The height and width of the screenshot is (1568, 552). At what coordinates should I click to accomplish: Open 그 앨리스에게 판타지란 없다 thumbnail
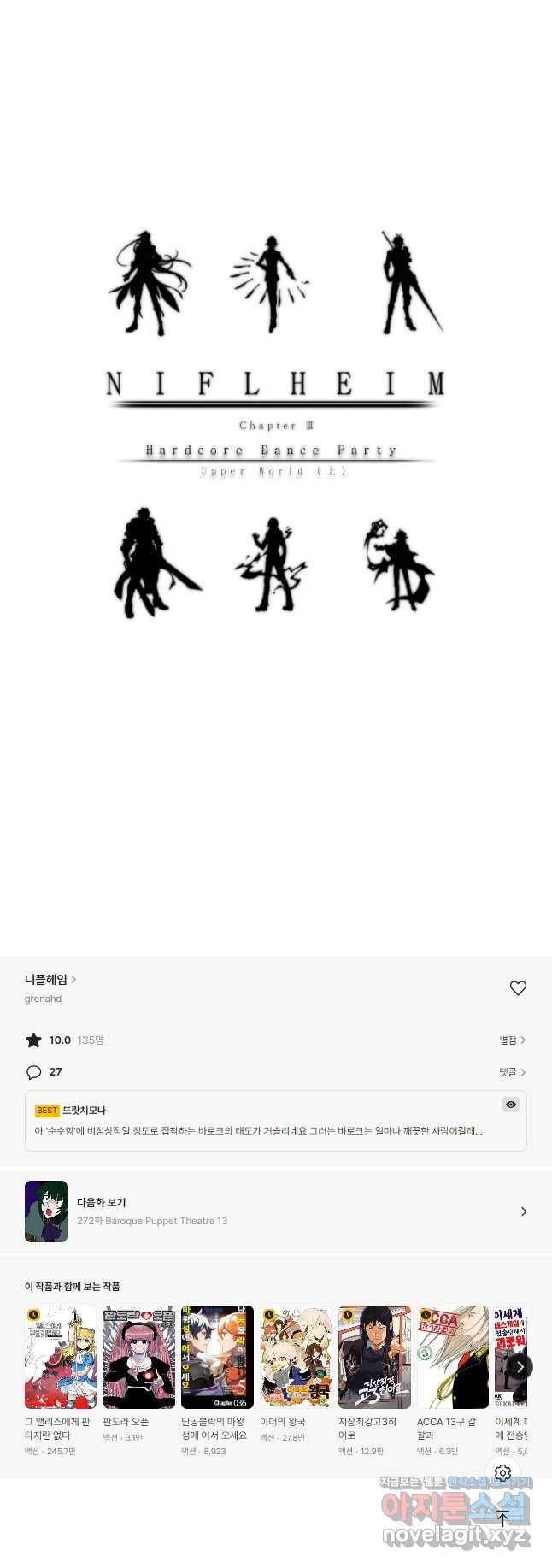click(x=61, y=1357)
